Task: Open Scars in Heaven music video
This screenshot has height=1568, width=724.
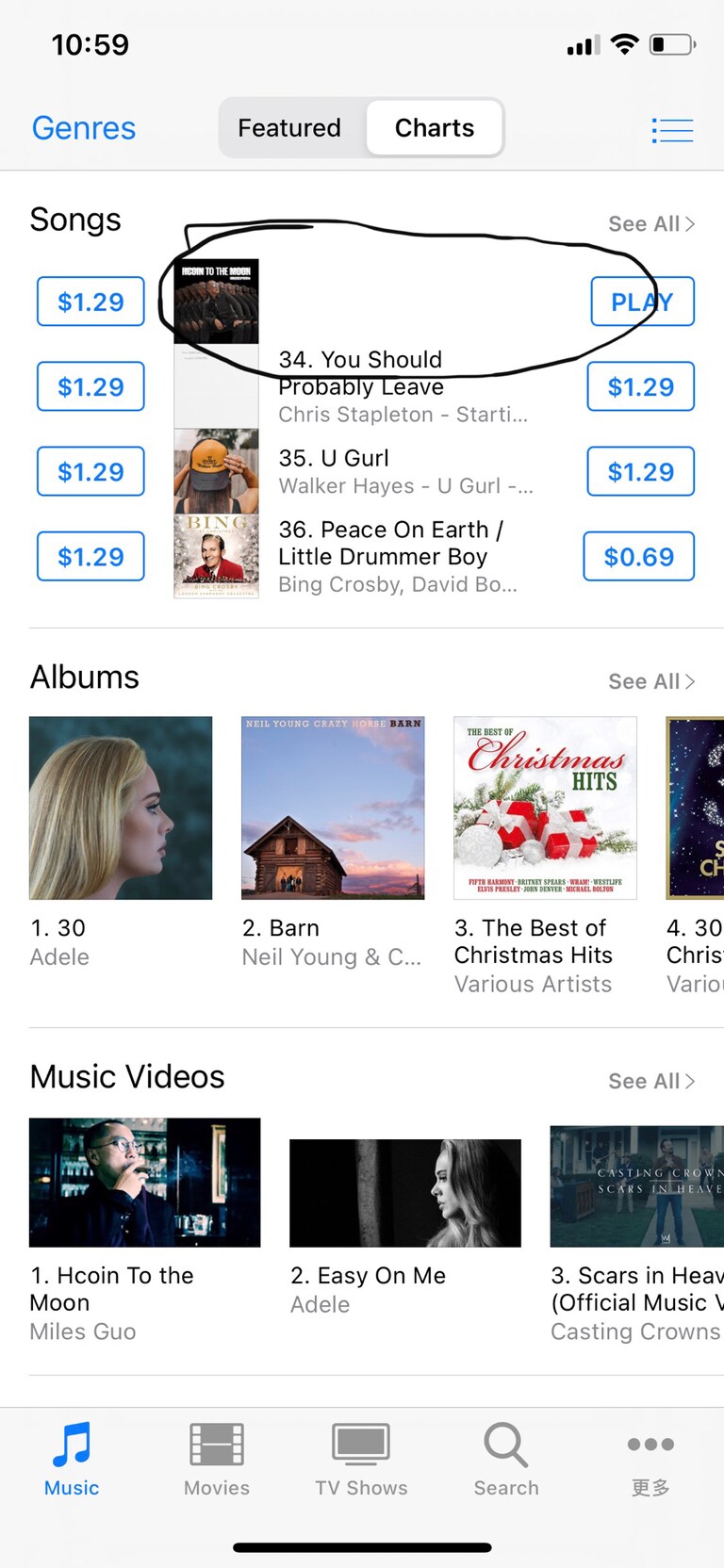Action: tap(636, 1185)
